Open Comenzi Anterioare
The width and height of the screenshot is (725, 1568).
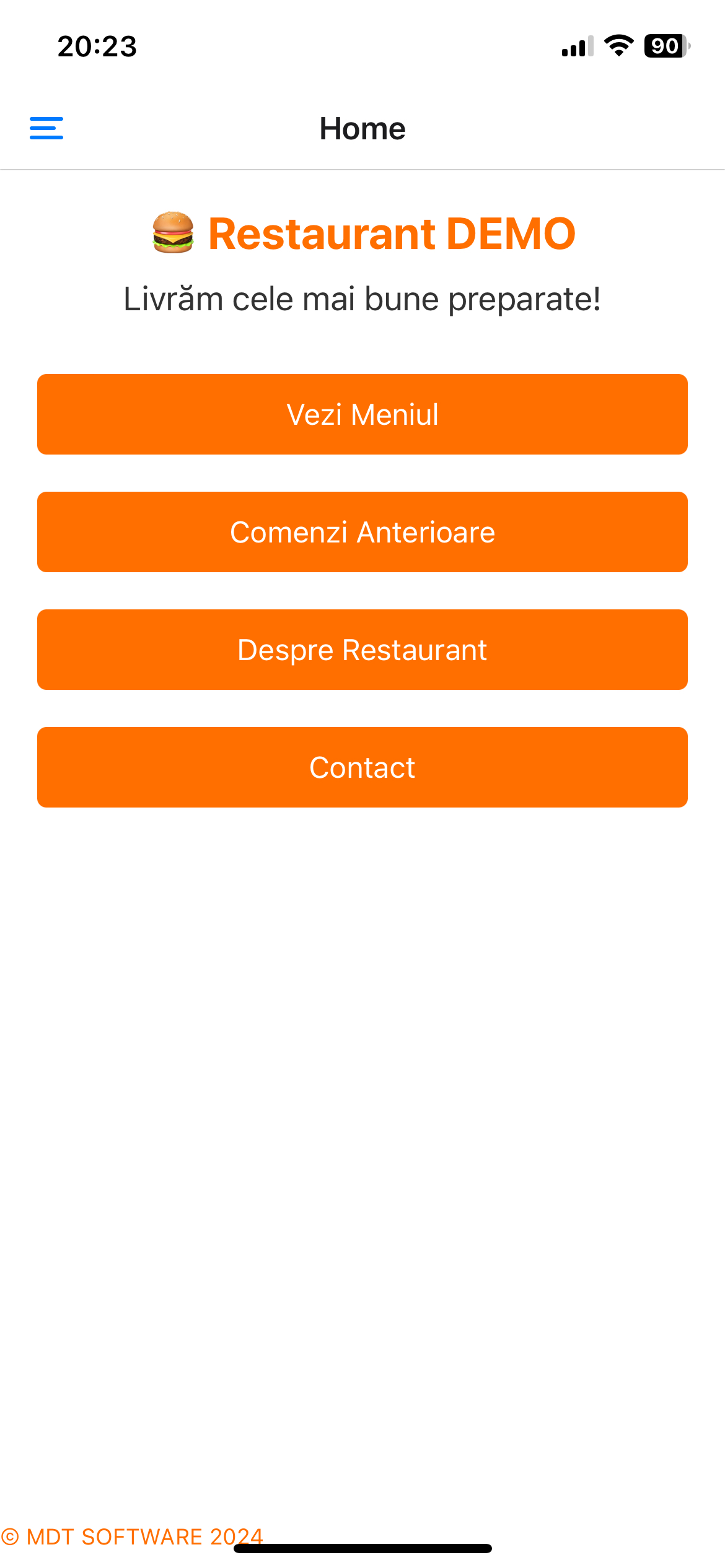[x=362, y=532]
